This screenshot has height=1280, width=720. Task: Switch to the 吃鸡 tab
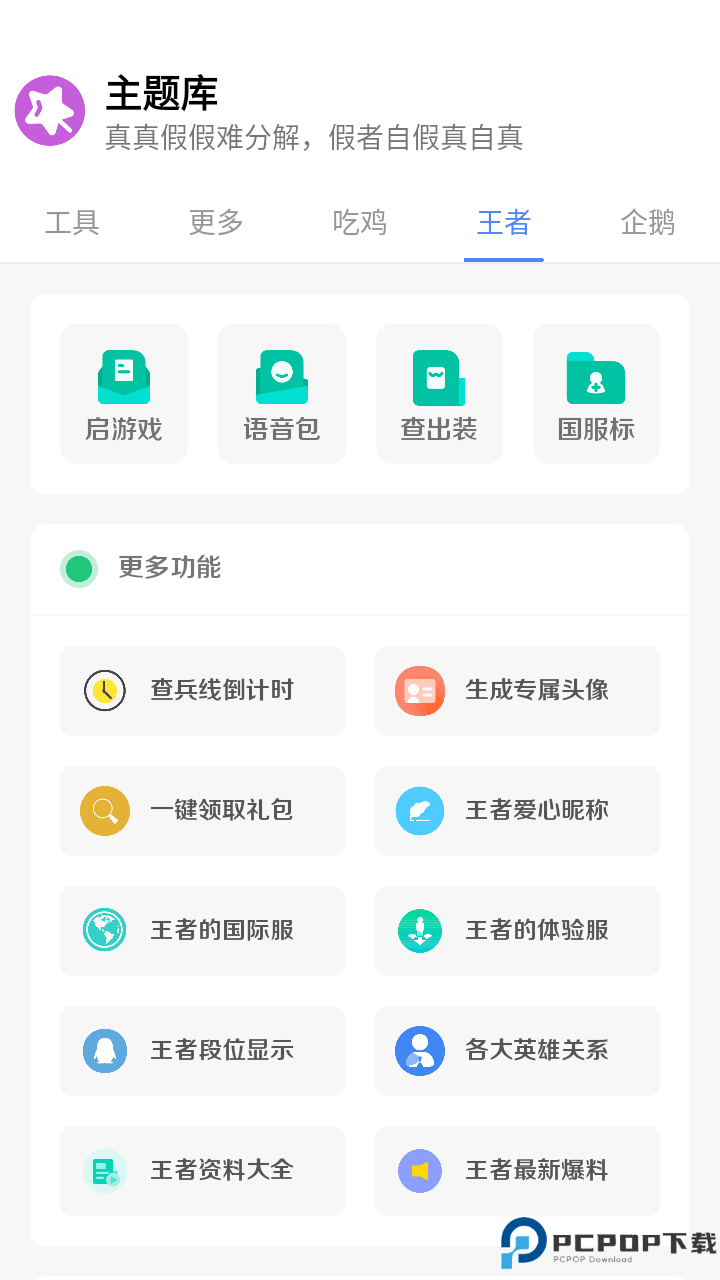point(359,223)
